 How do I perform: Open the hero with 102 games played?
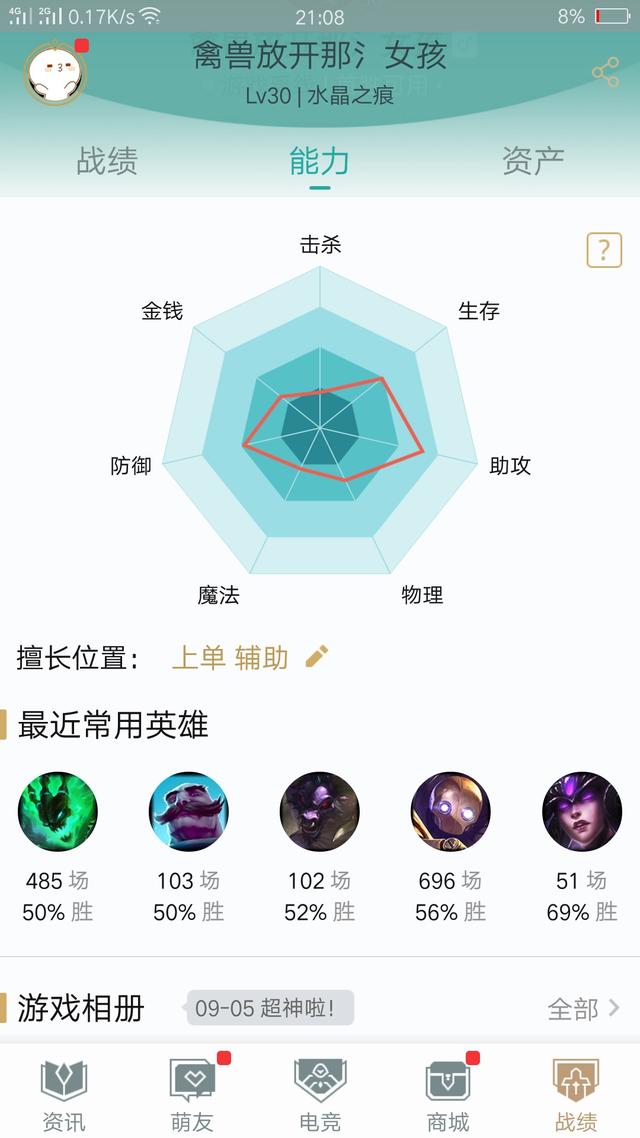320,811
